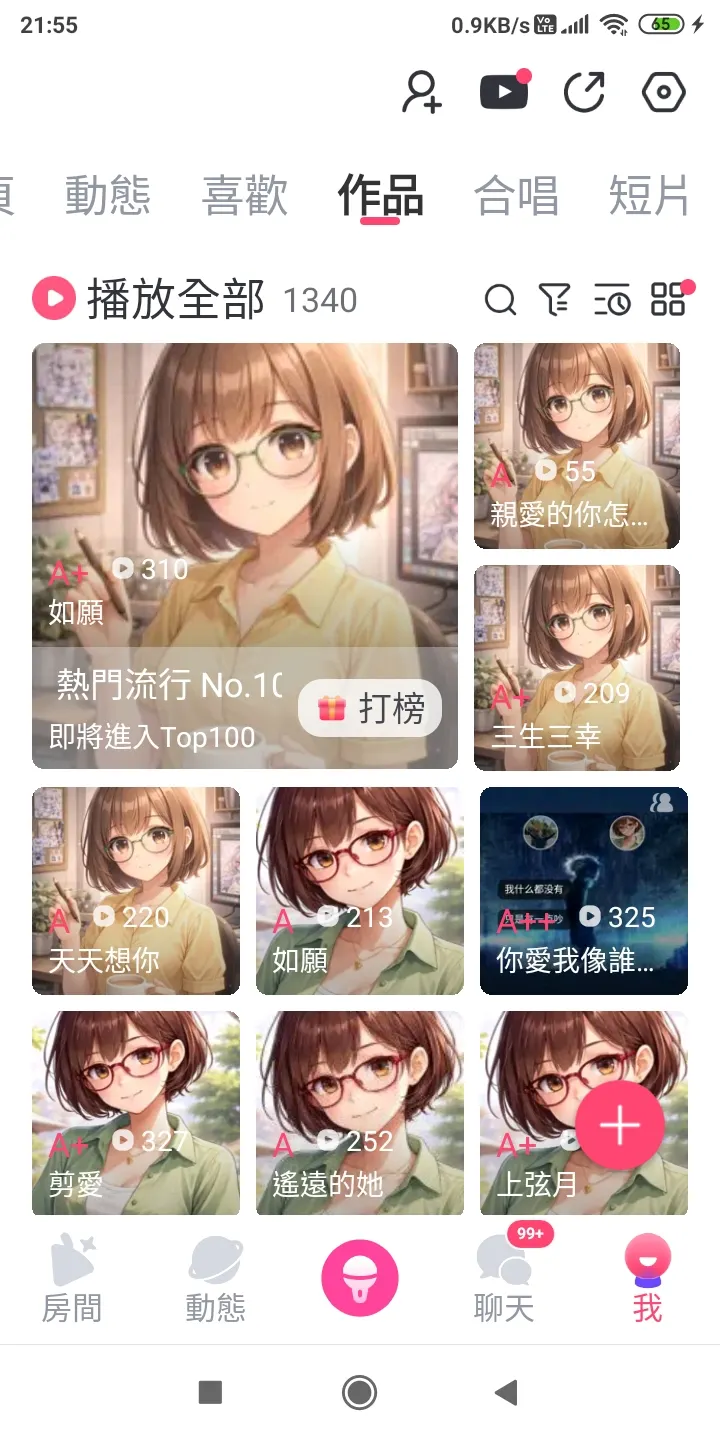This screenshot has height=1440, width=720.
Task: Go to the 房間 bottom tab
Action: pos(72,1280)
